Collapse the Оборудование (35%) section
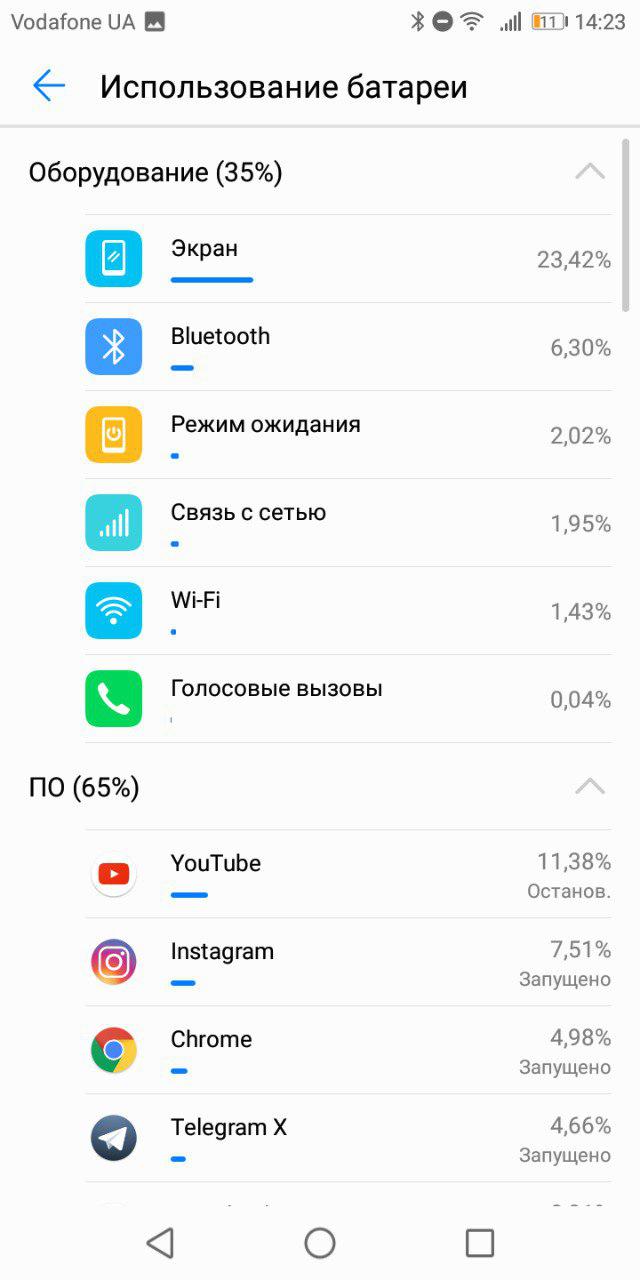 (590, 171)
